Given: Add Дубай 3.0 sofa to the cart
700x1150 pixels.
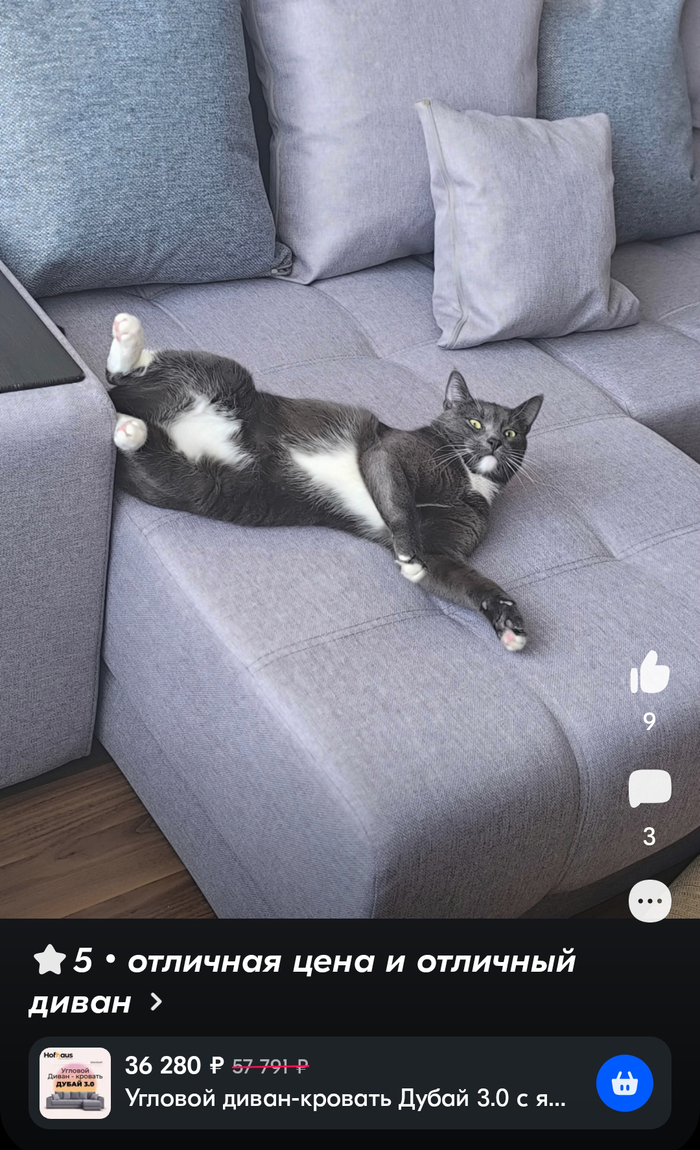Looking at the screenshot, I should 624,1083.
